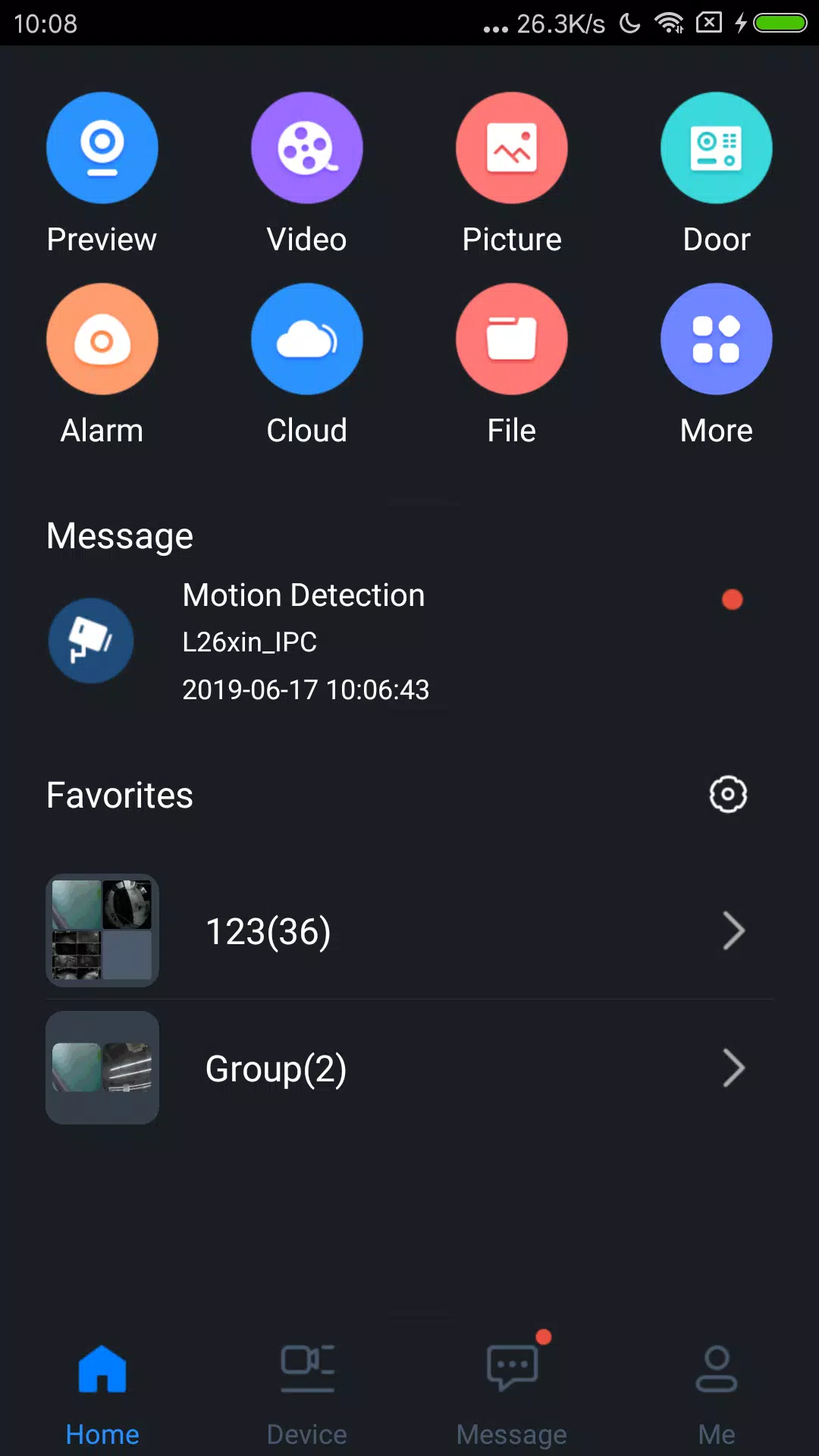
Task: Open the 123(36) group thumbnail preview
Action: (102, 931)
